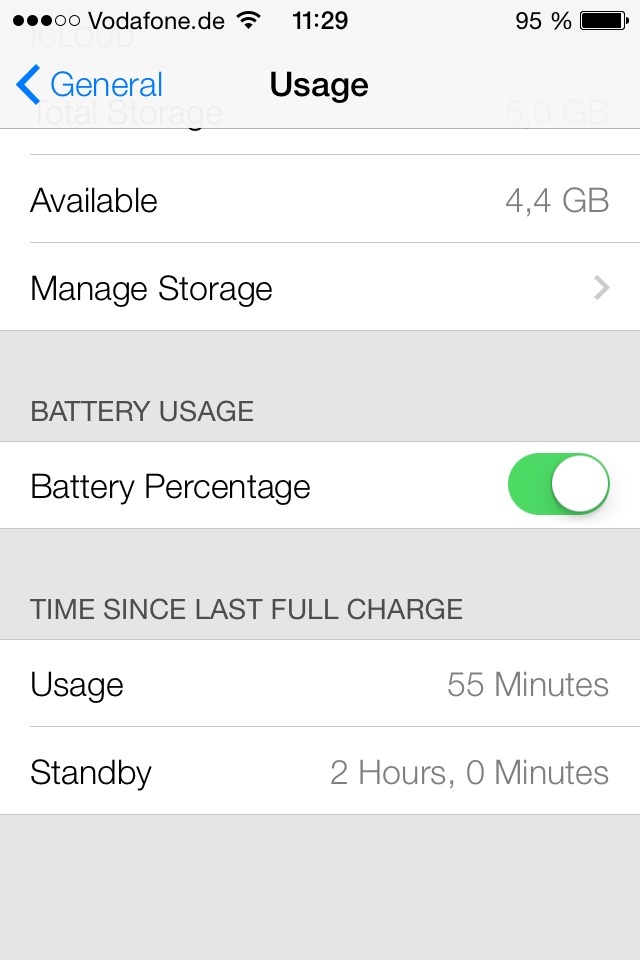The width and height of the screenshot is (640, 960).
Task: Turn off Battery Percentage switch
Action: tap(558, 484)
